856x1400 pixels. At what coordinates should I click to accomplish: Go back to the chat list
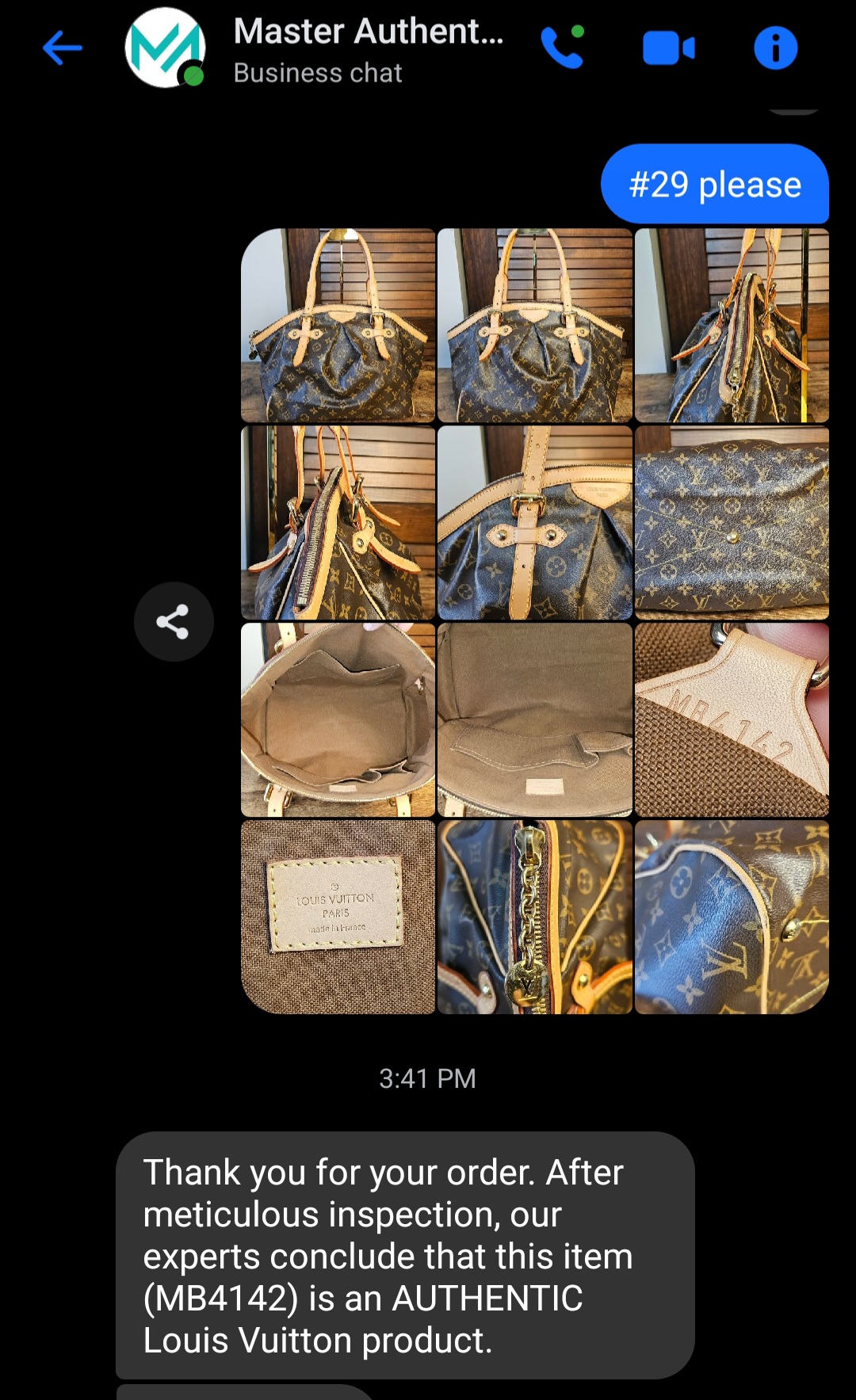(x=62, y=48)
